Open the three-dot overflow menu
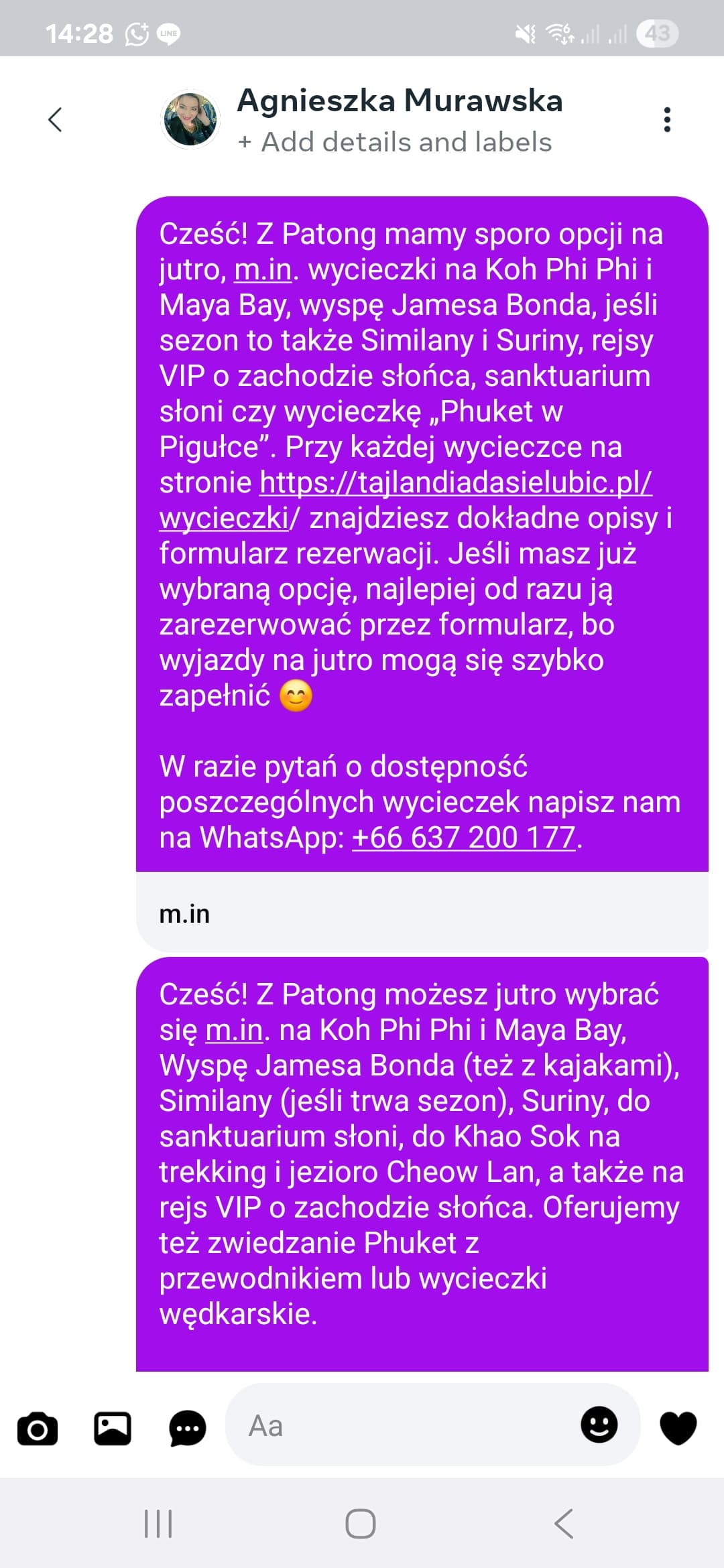The image size is (724, 1568). coord(666,120)
